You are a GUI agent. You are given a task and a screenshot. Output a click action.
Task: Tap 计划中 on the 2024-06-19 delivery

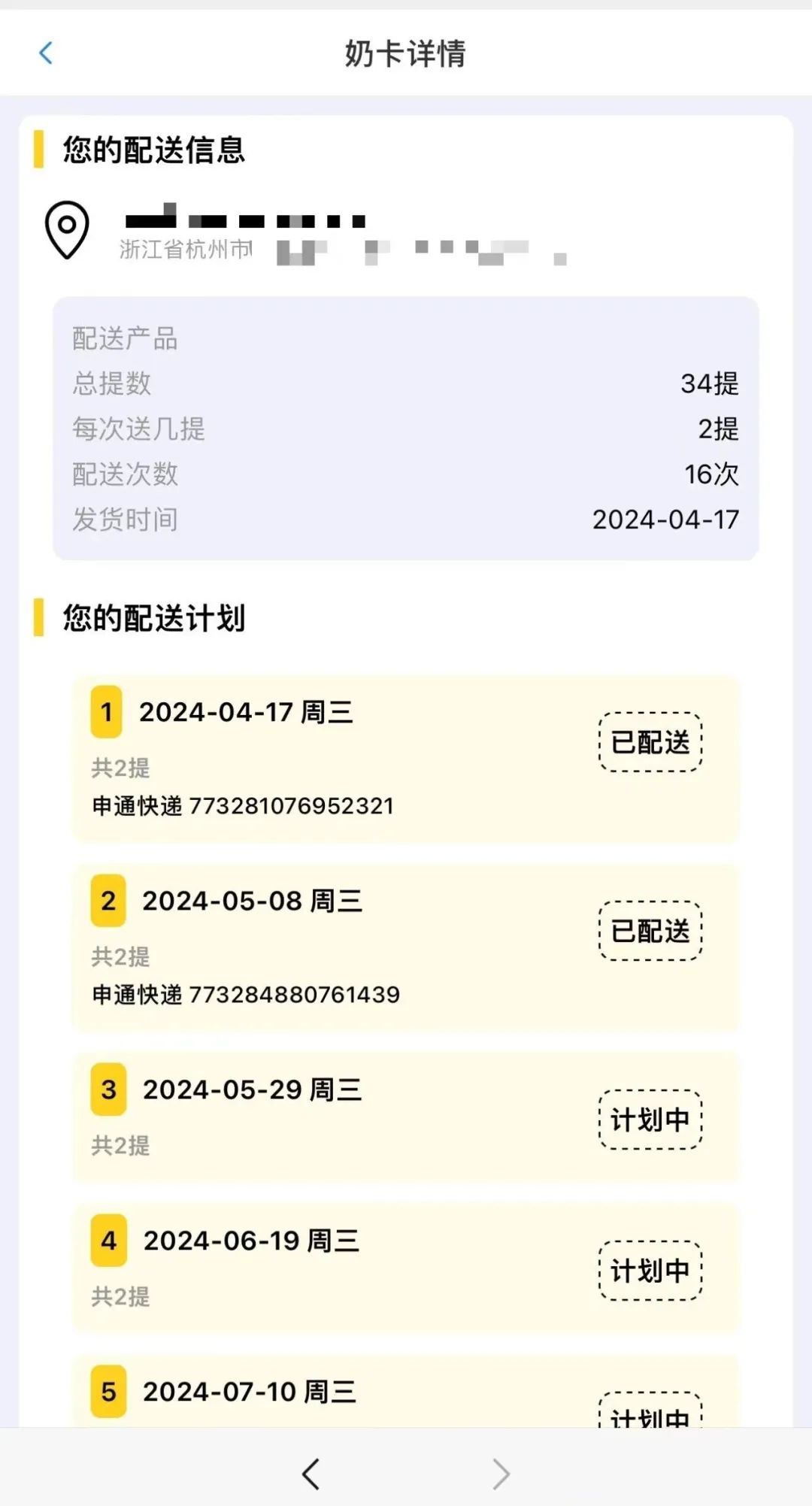pyautogui.click(x=650, y=1271)
